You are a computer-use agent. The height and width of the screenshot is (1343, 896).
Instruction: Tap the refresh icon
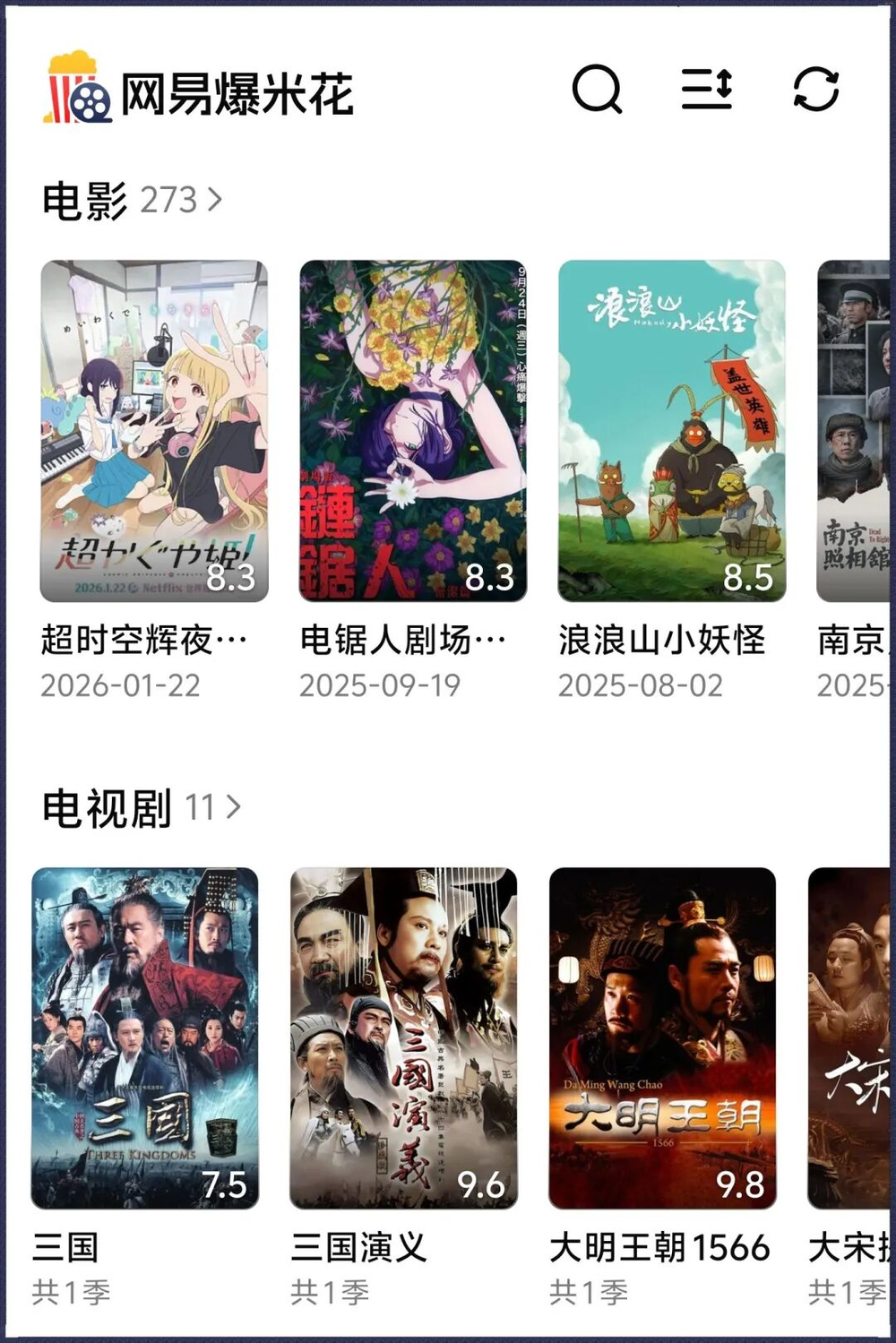point(816,90)
